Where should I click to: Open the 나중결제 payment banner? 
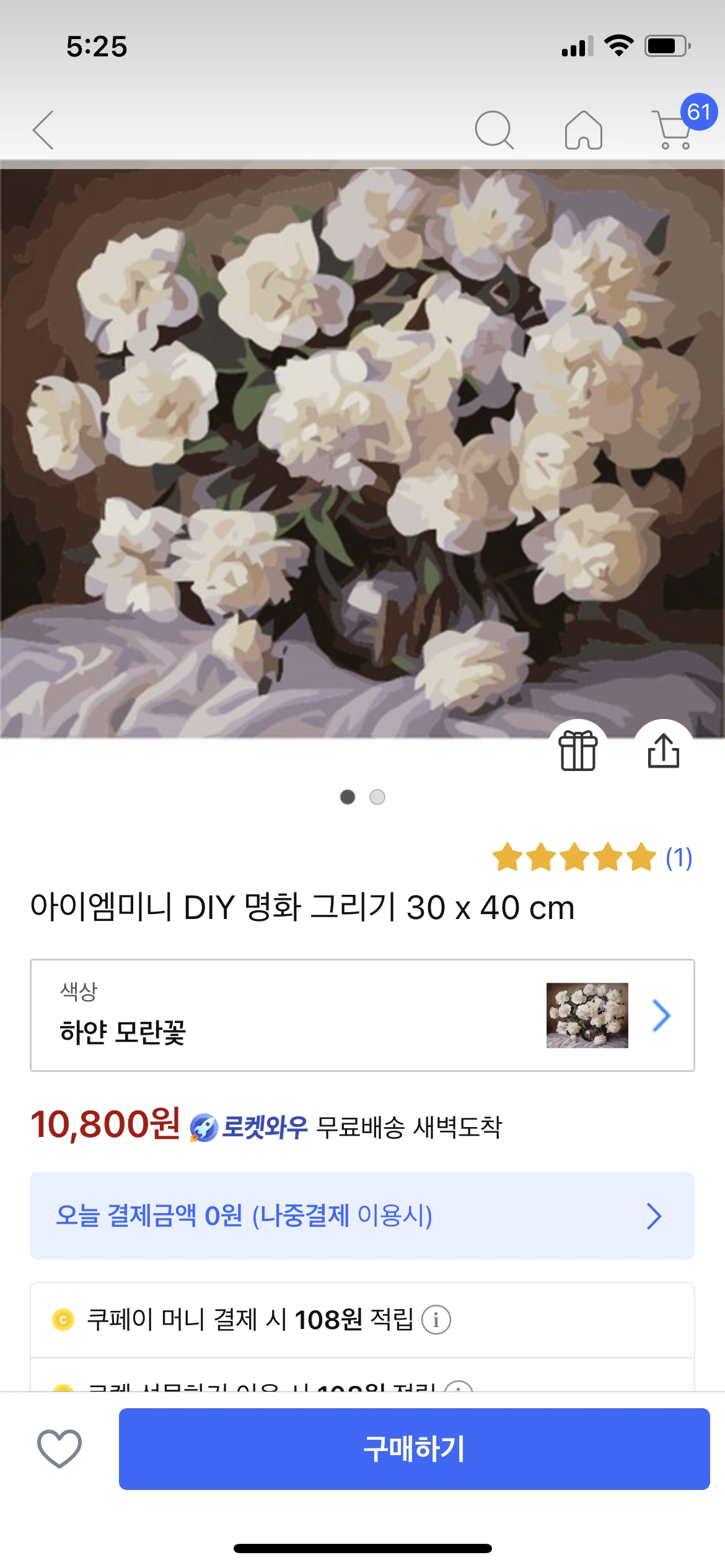[362, 1216]
